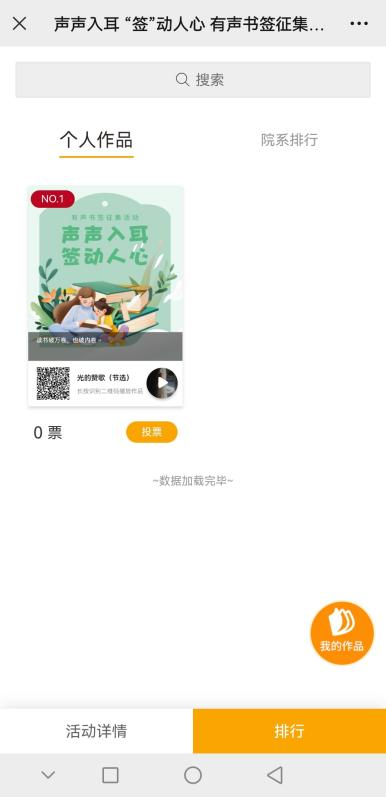Vote with the 投票 button
386x797 pixels.
click(152, 432)
